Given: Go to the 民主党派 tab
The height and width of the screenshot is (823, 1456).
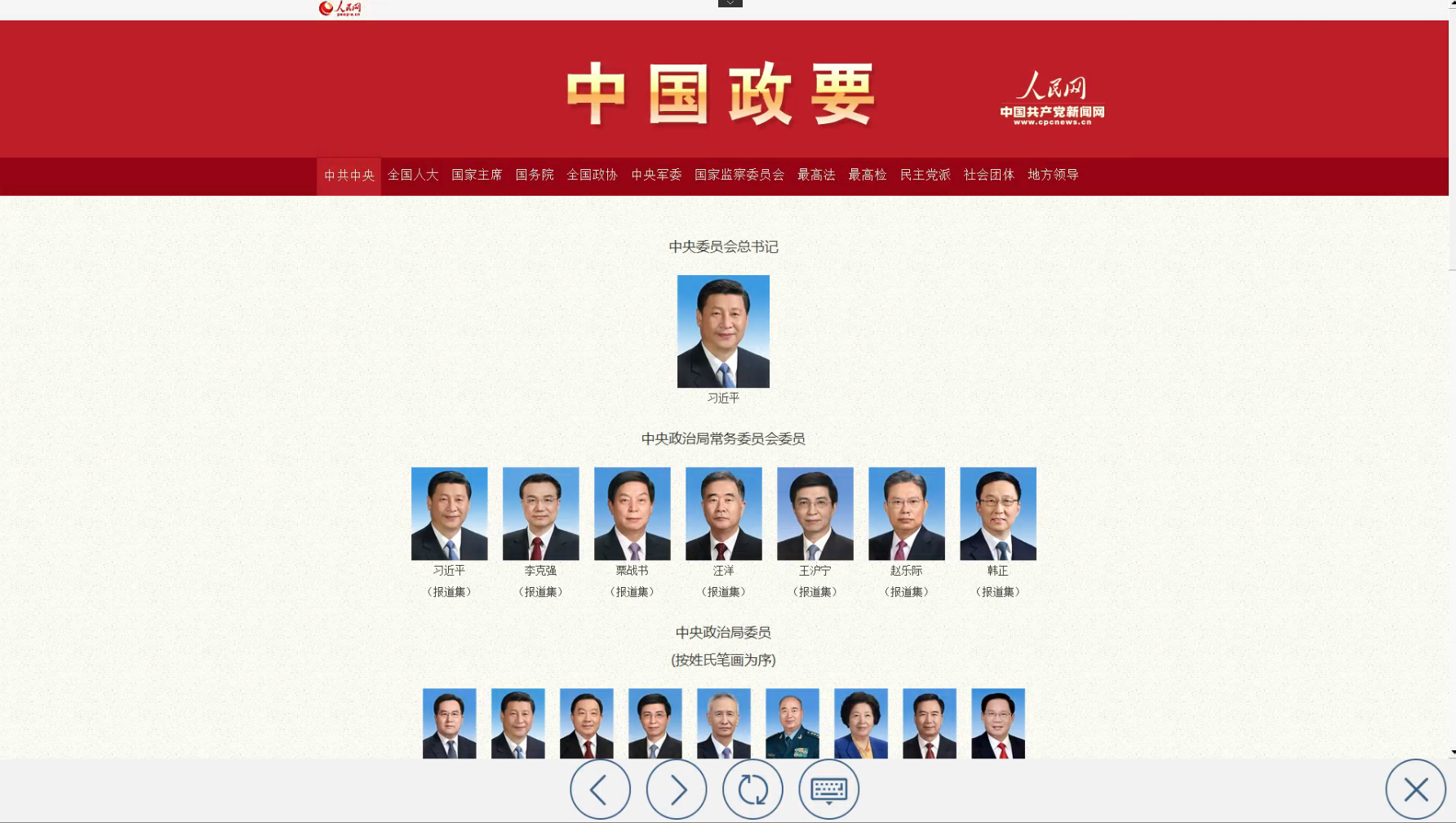Looking at the screenshot, I should pyautogui.click(x=925, y=175).
